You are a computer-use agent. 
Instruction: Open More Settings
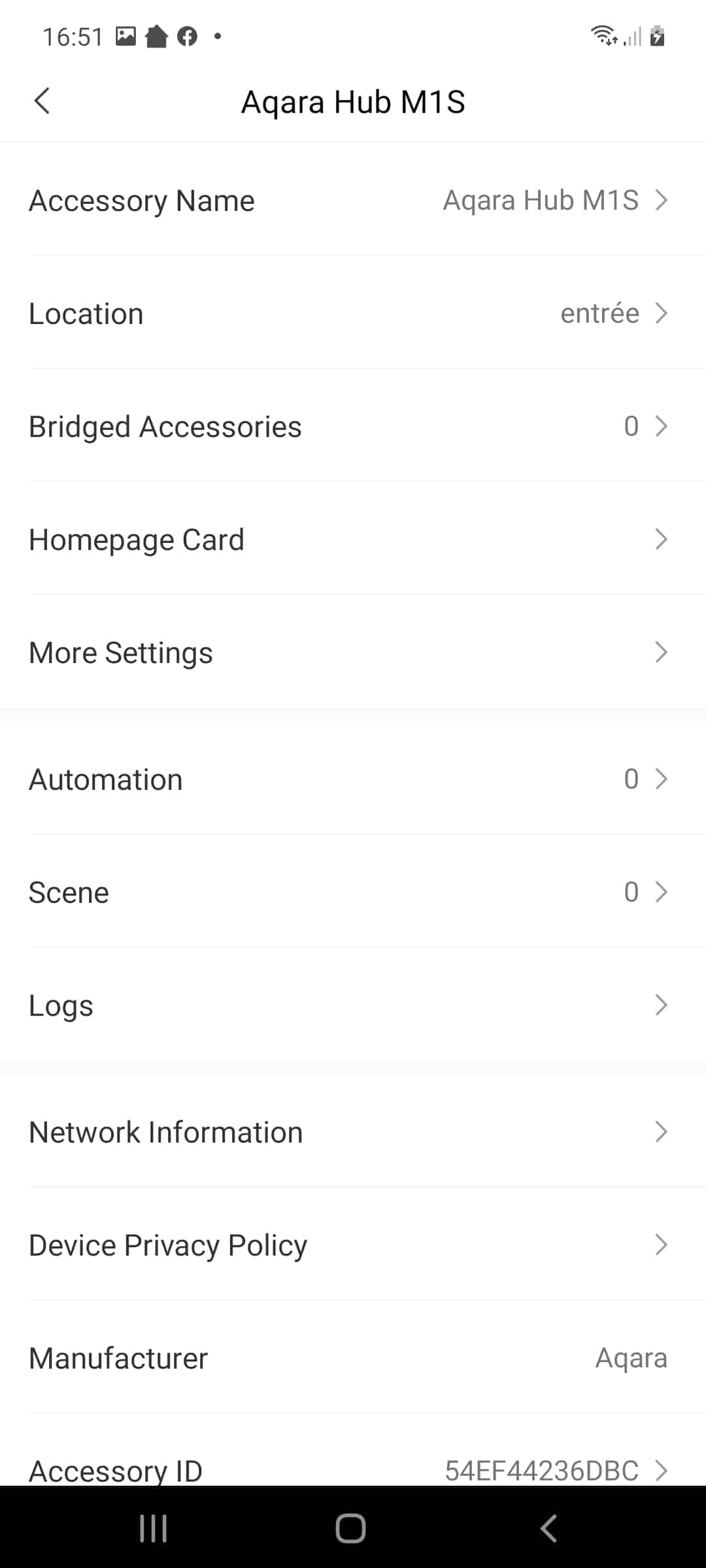tap(353, 652)
